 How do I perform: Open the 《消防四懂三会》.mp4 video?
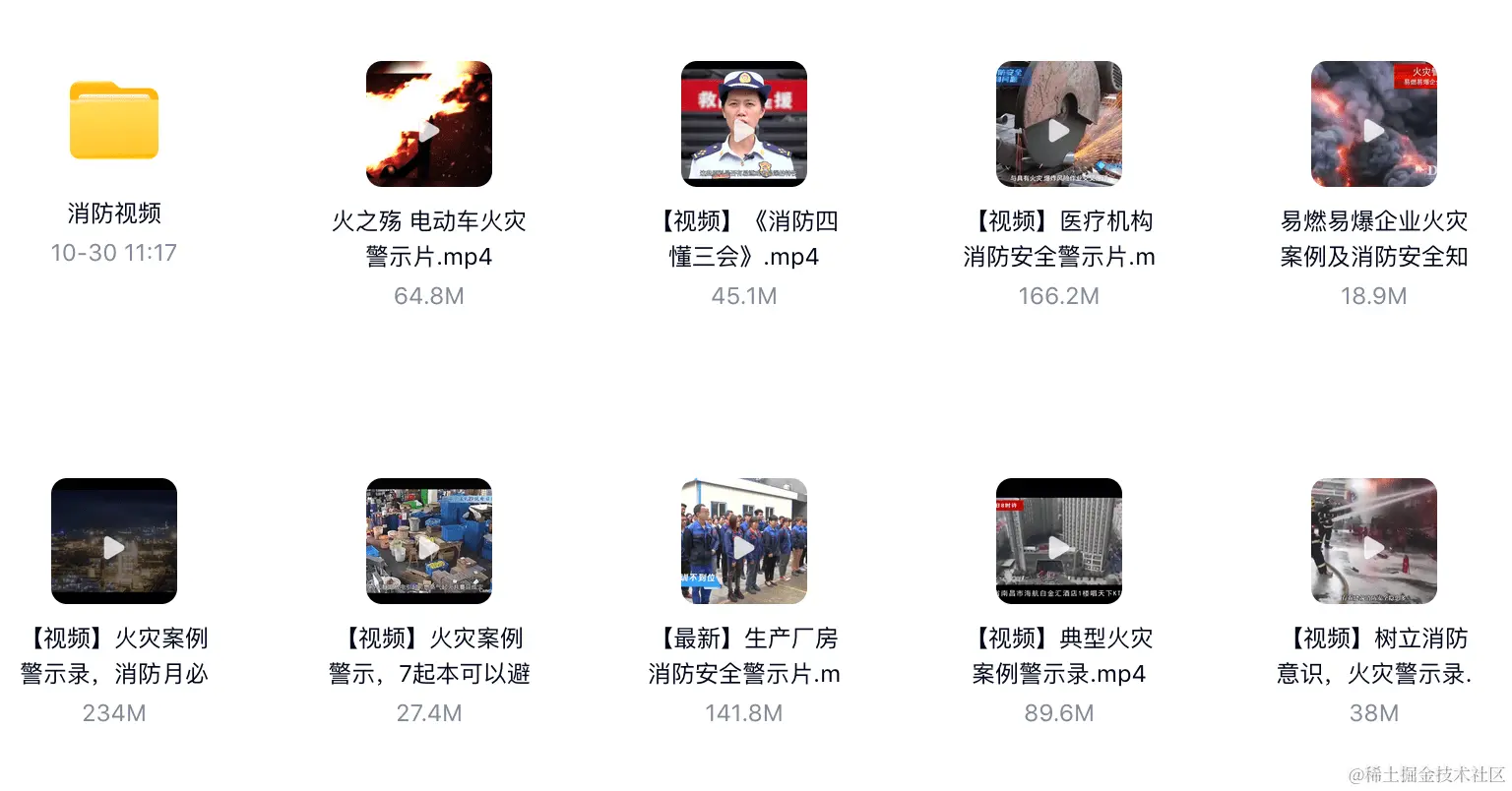pos(744,125)
